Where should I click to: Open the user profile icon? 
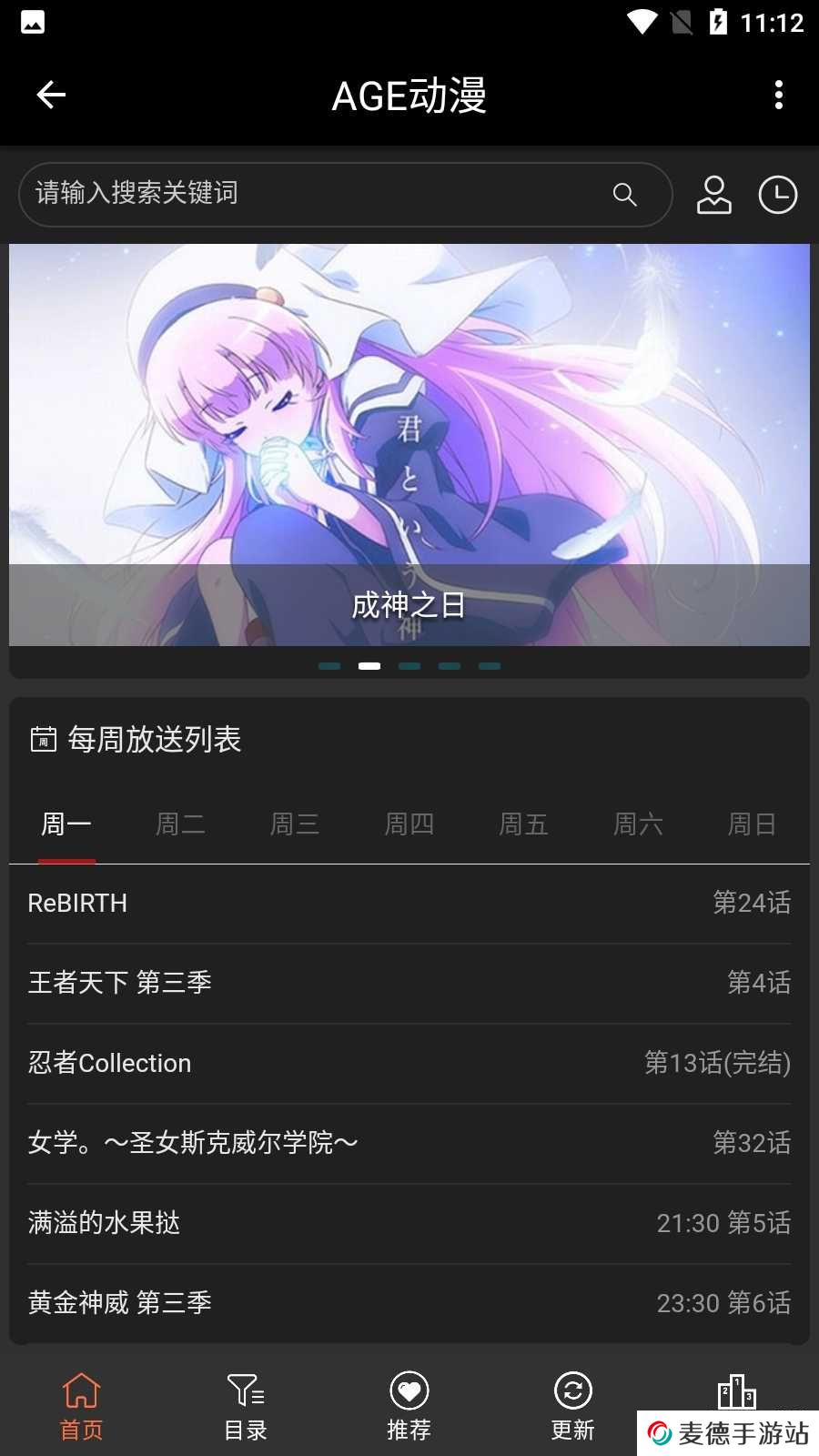[x=714, y=194]
